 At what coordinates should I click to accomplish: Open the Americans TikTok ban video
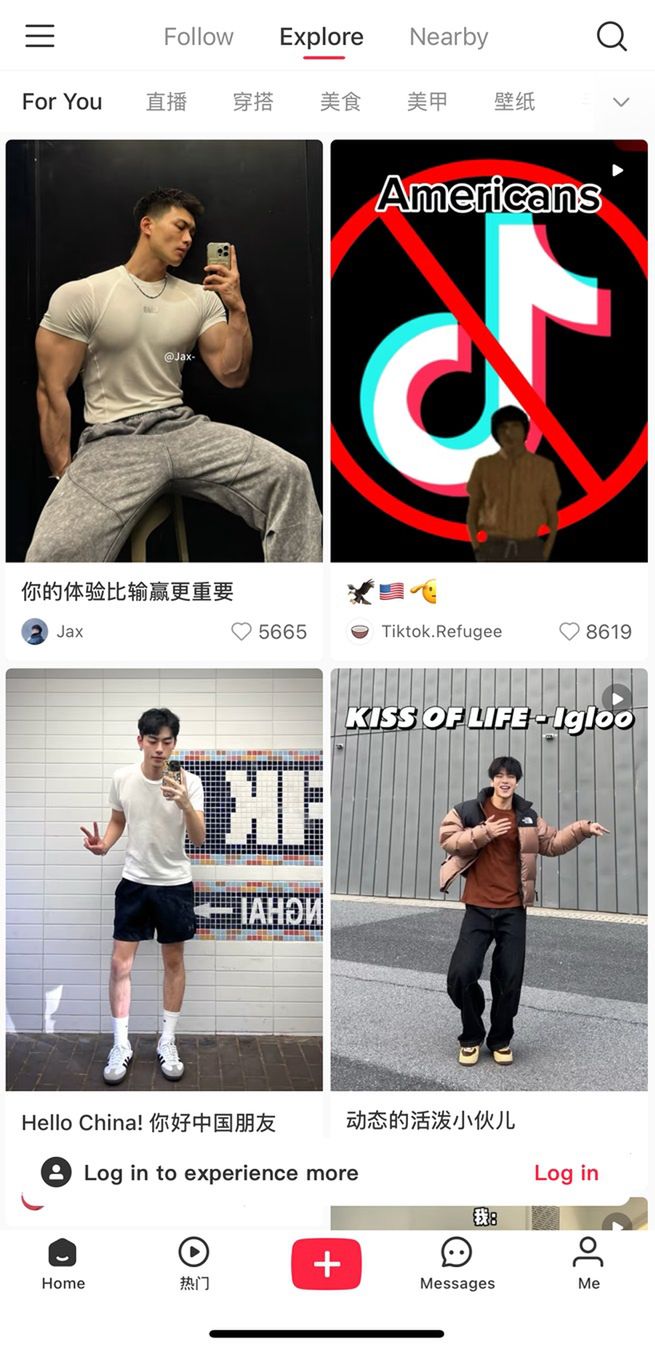click(489, 350)
